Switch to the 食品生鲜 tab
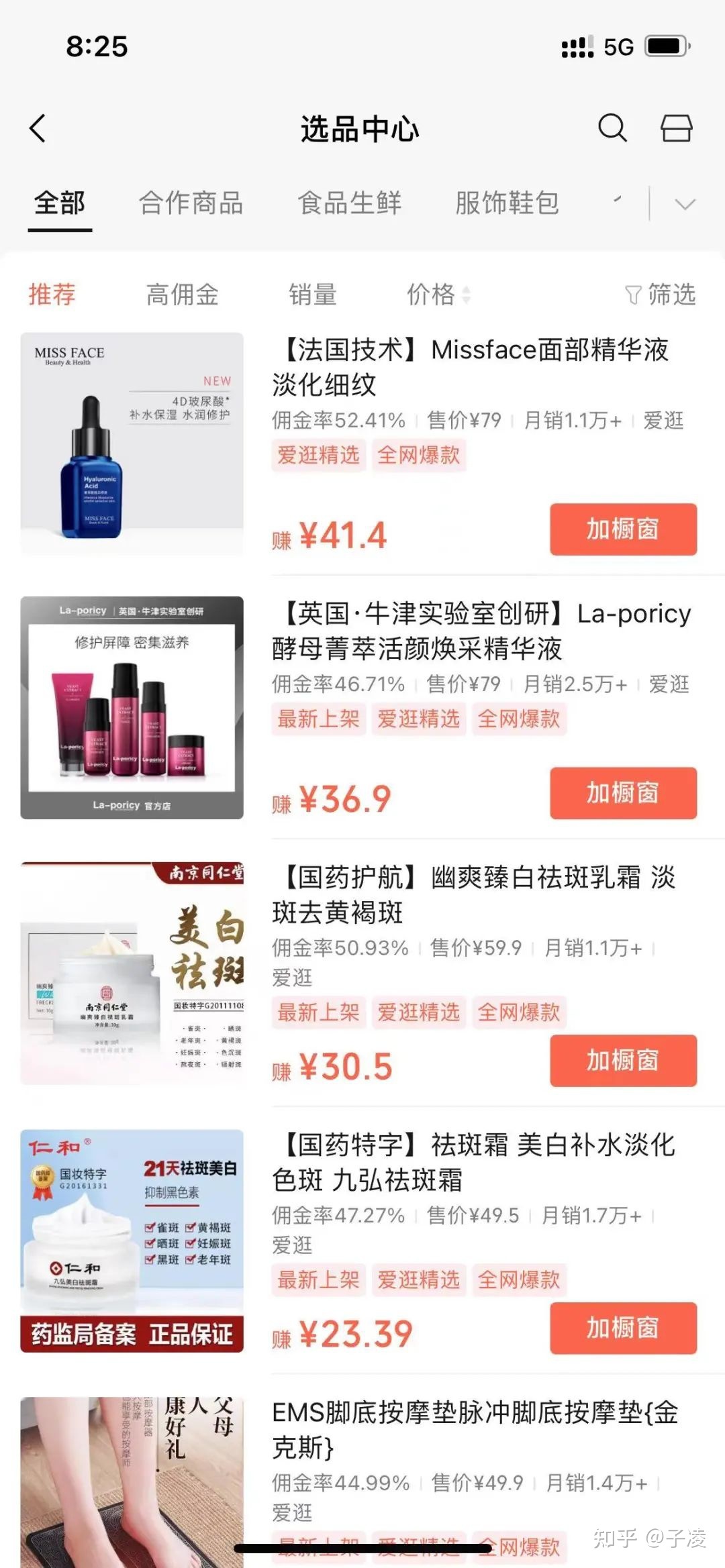 (x=350, y=203)
